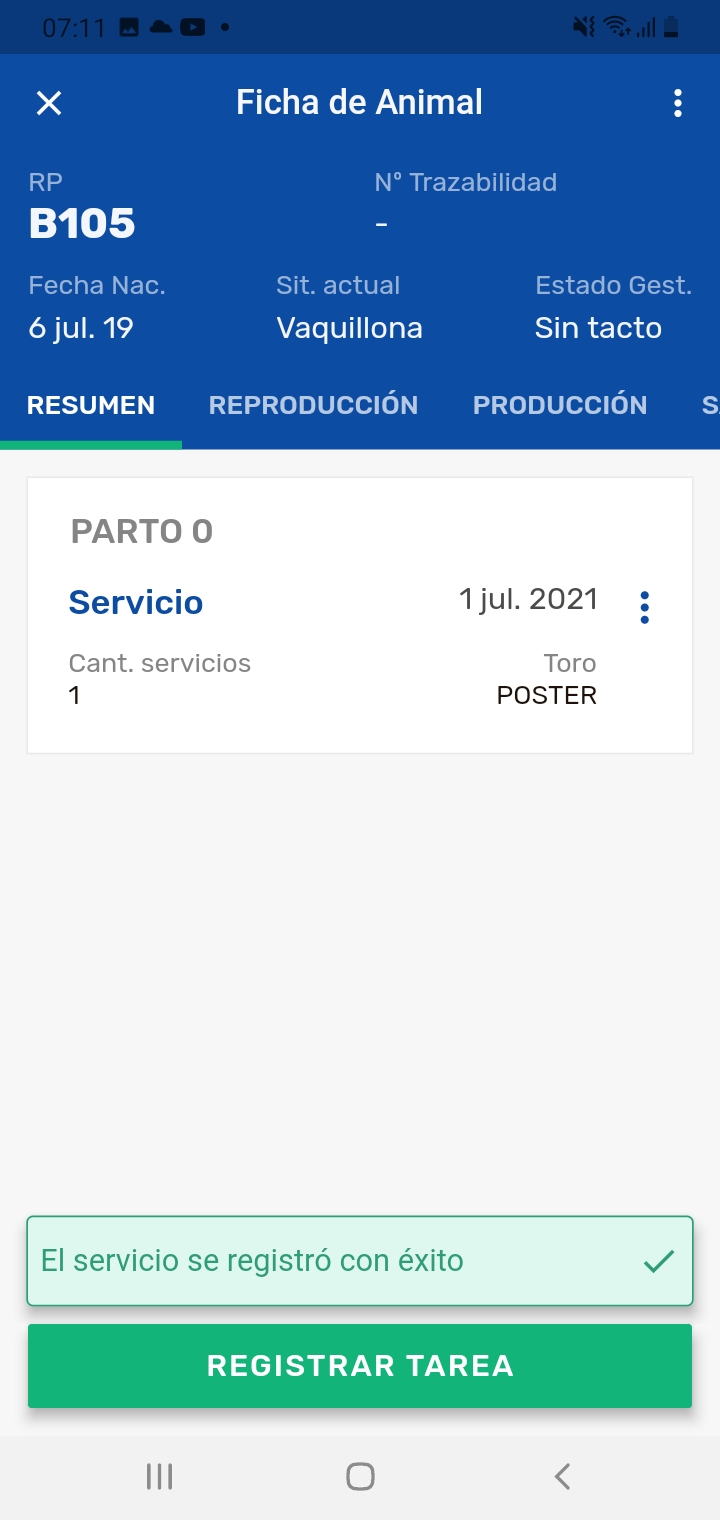Tap the REGISTRAR TAREA button
The image size is (720, 1520).
click(360, 1366)
